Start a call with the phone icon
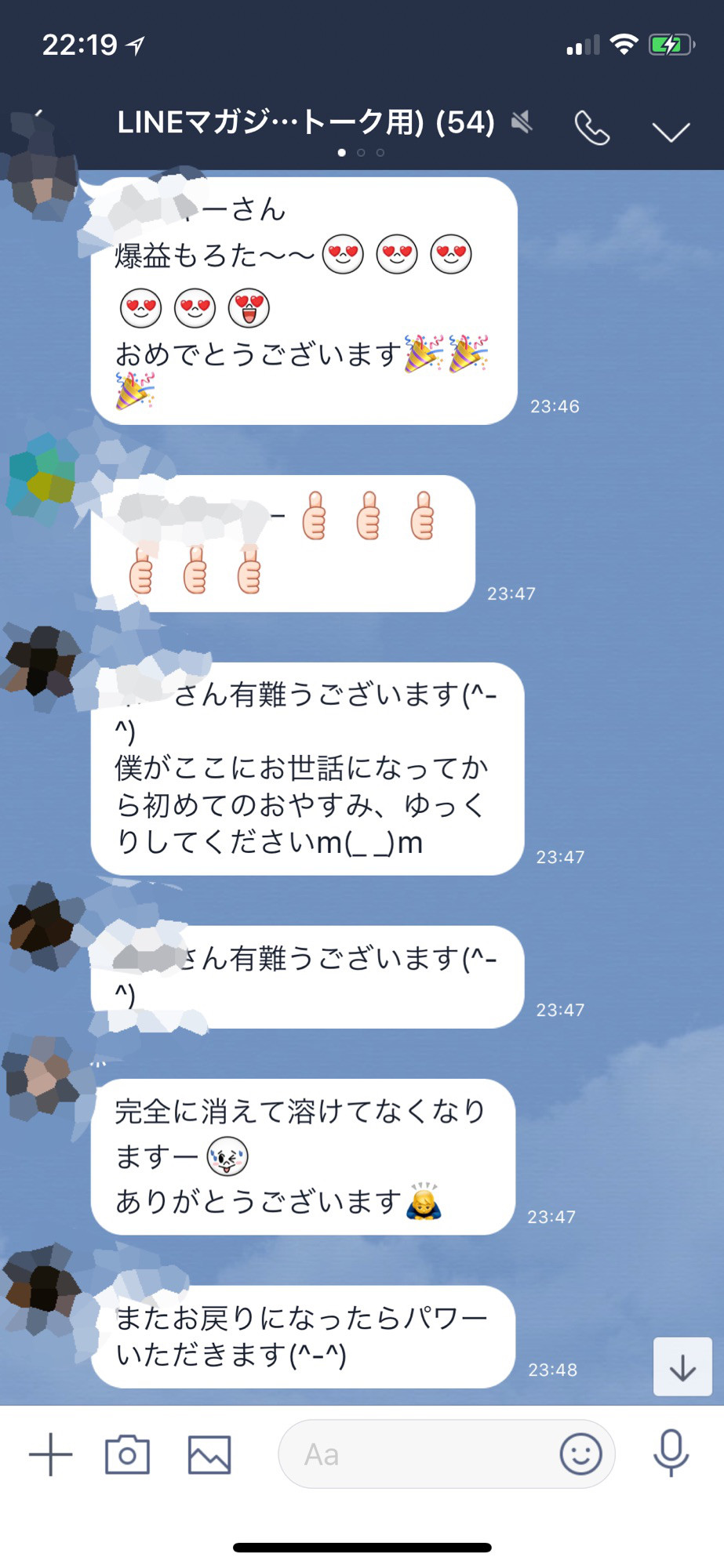This screenshot has height=1568, width=724. click(591, 128)
